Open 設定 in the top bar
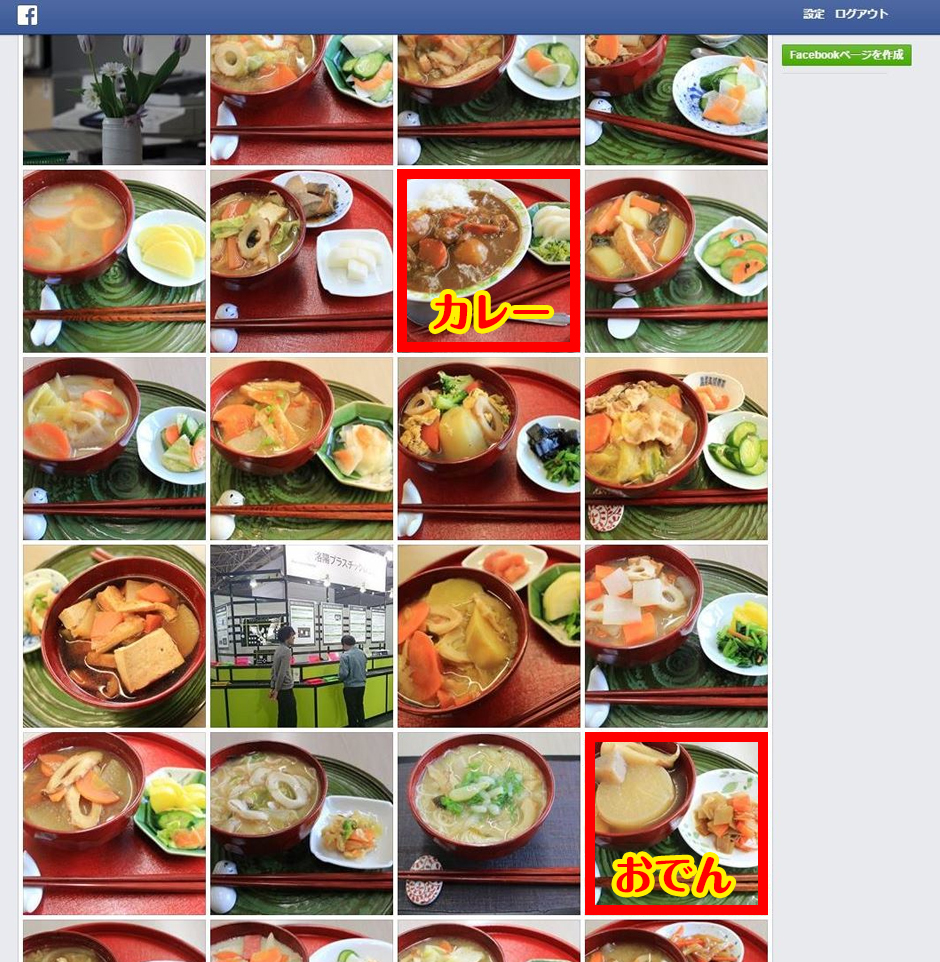This screenshot has height=962, width=940. point(813,14)
